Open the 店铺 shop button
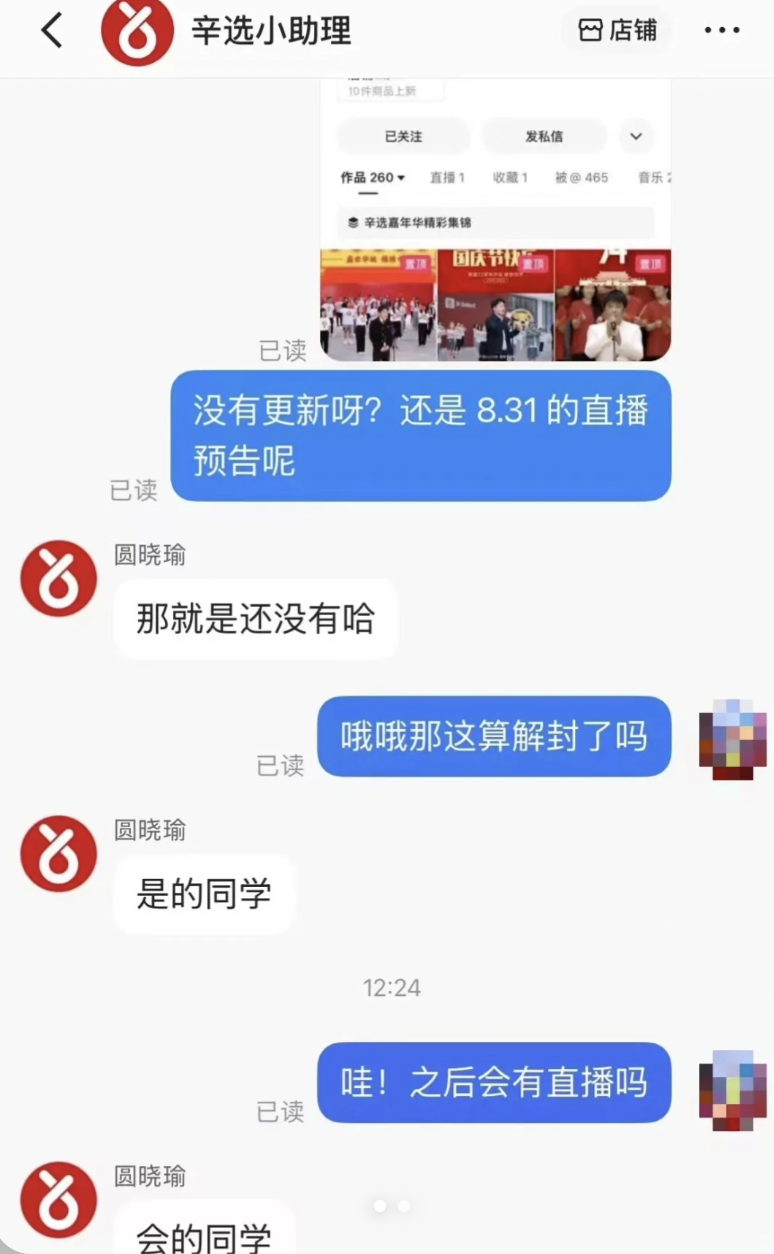The image size is (774, 1254). (618, 31)
